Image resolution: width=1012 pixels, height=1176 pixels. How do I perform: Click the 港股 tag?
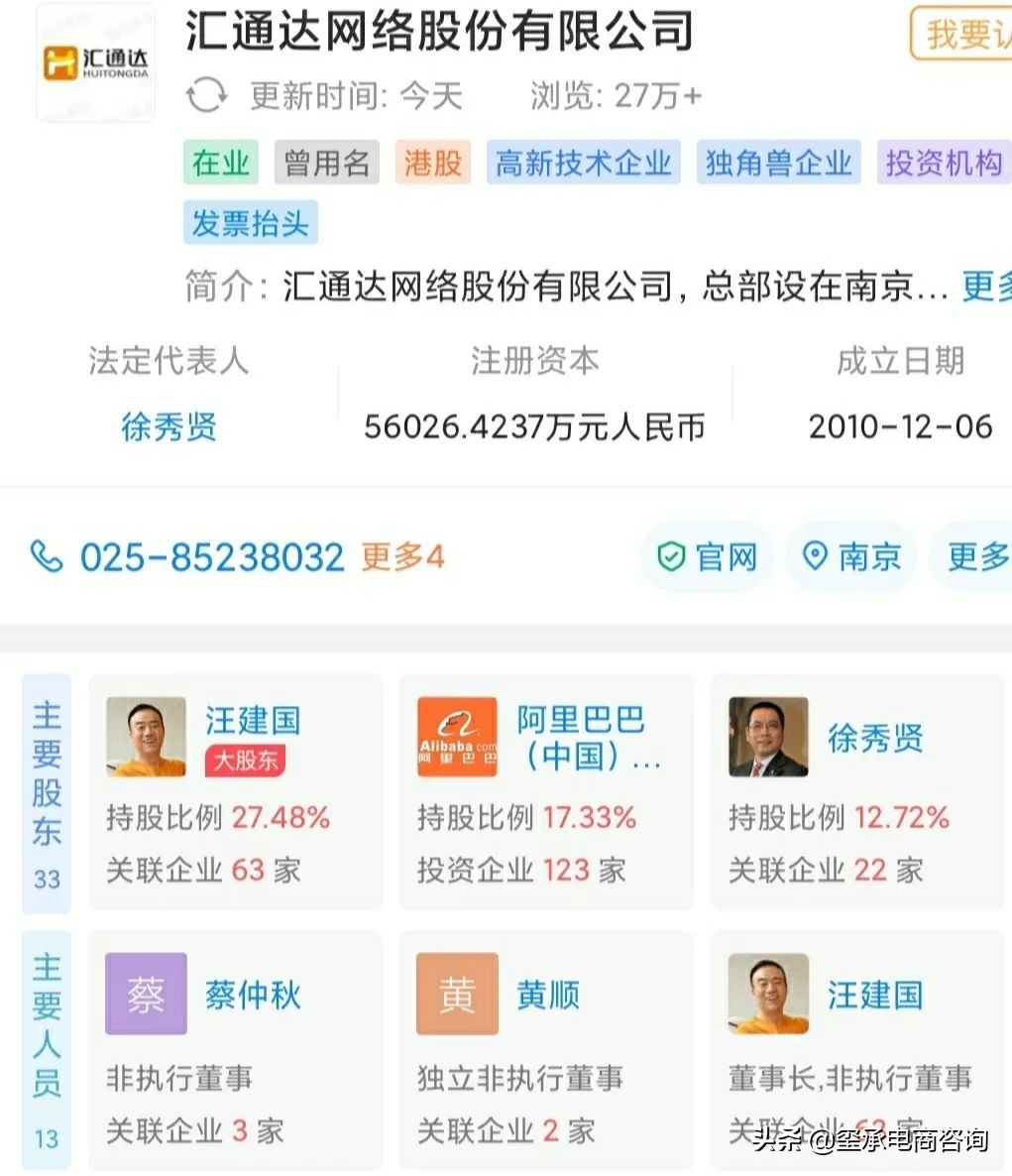coord(432,162)
